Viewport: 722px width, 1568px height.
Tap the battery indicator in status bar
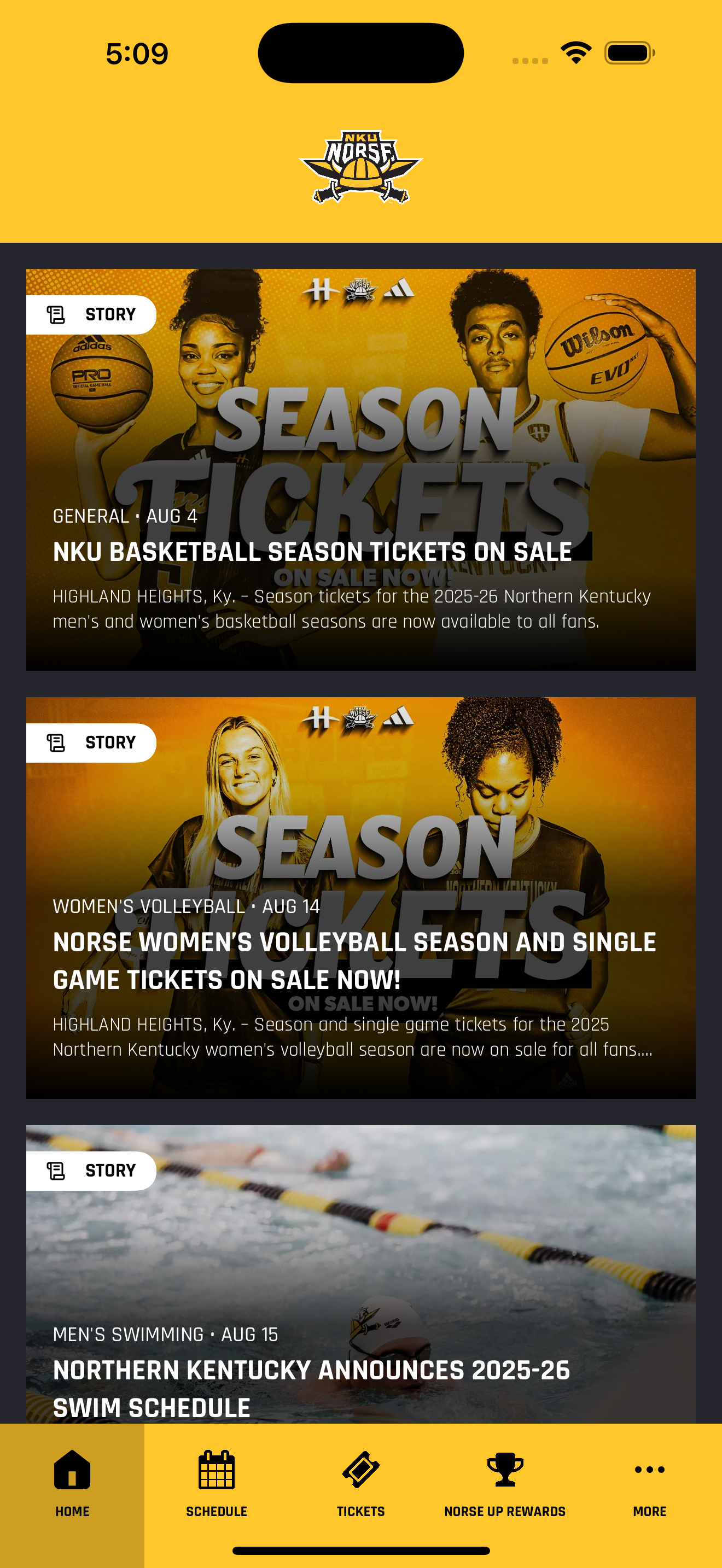coord(628,54)
